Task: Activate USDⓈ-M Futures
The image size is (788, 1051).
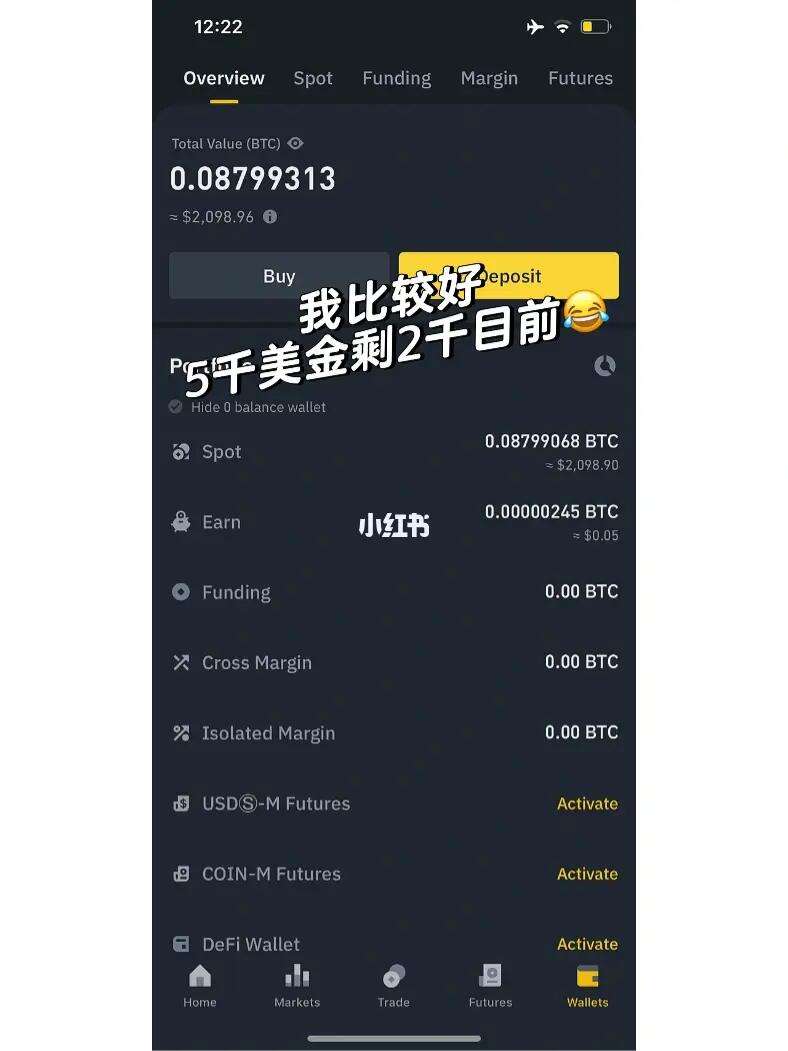Action: click(587, 804)
